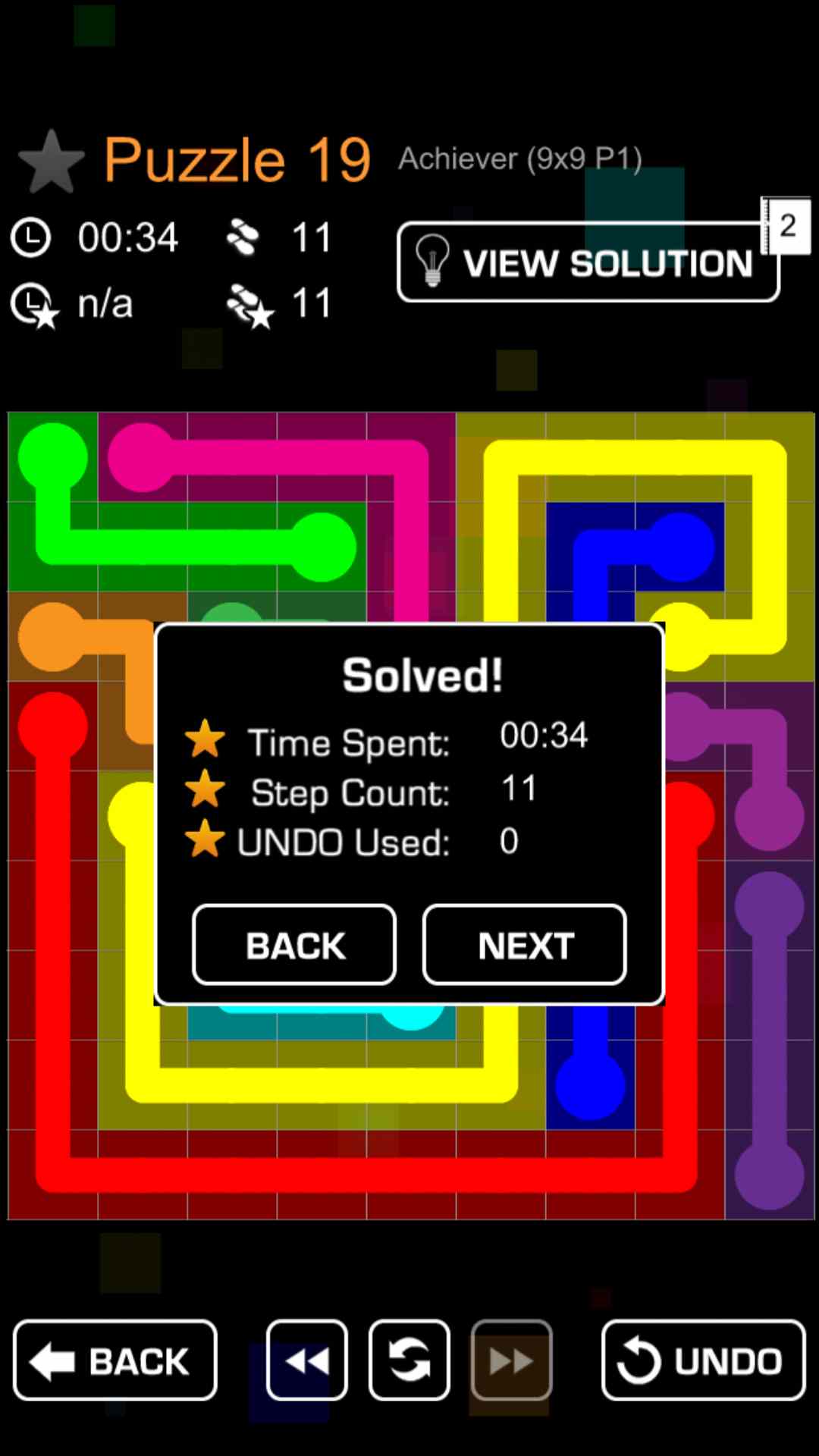This screenshot has width=819, height=1456.
Task: Skip to next puzzle with forward arrows
Action: click(x=511, y=1360)
